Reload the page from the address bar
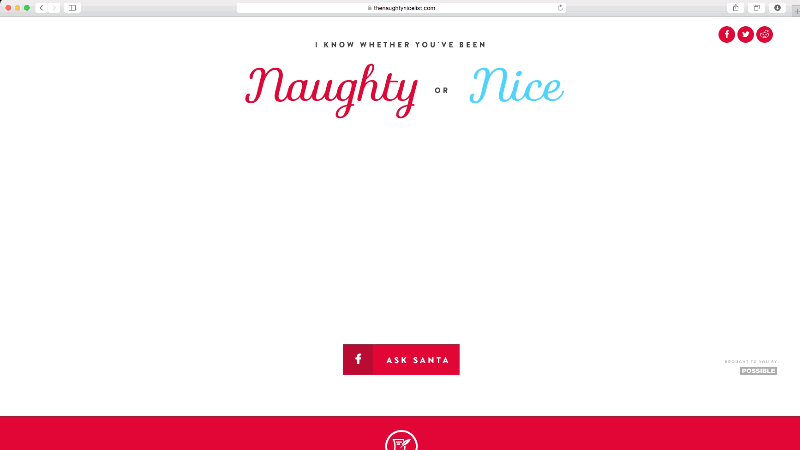Viewport: 800px width, 450px height. (x=560, y=8)
